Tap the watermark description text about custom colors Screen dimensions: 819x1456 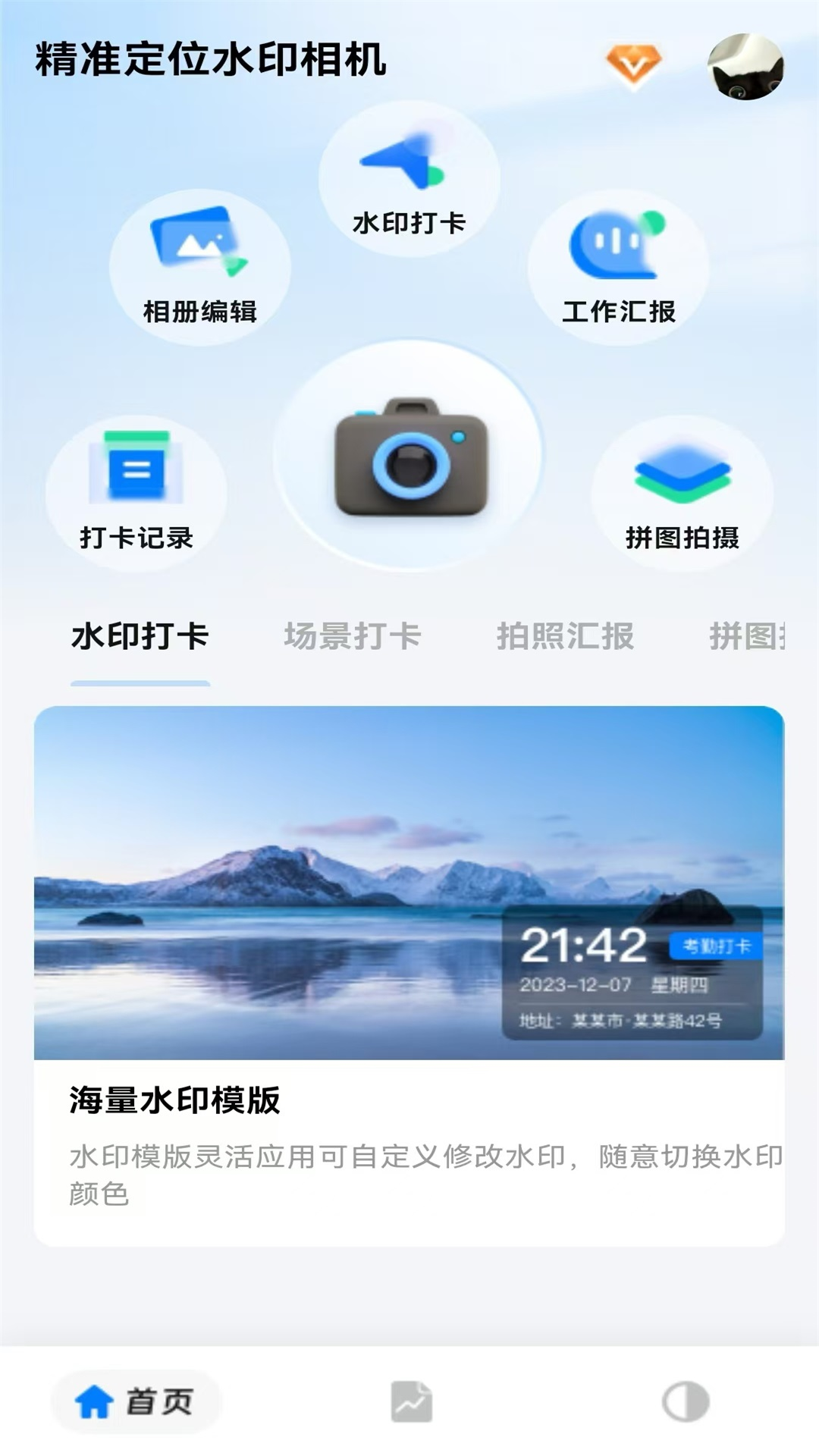409,1168
